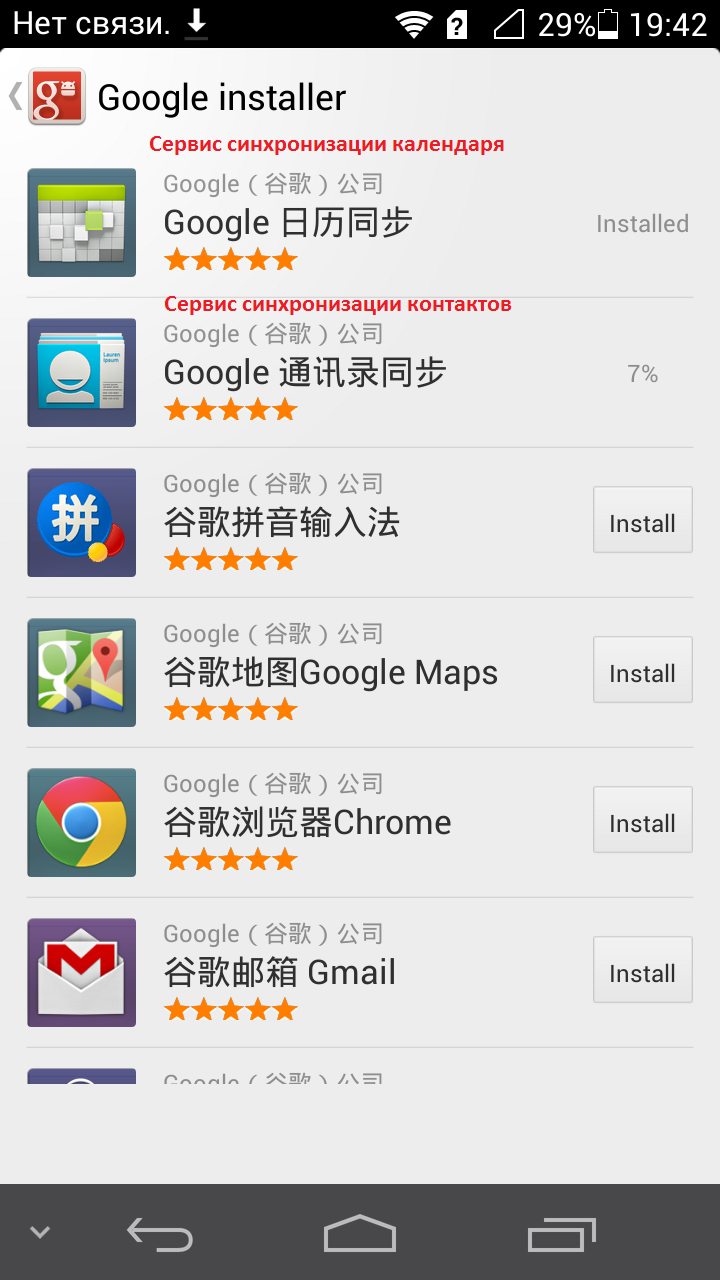Install 谷歌拼音输入法 pinyin input

pyautogui.click(x=642, y=520)
